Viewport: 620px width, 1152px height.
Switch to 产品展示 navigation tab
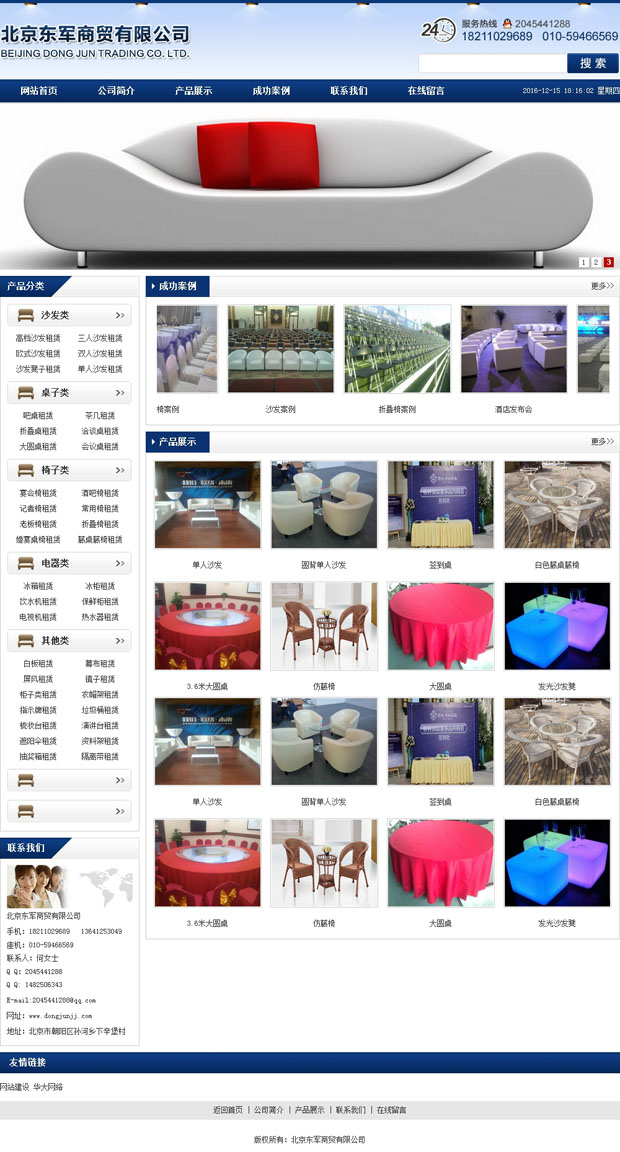pos(193,91)
